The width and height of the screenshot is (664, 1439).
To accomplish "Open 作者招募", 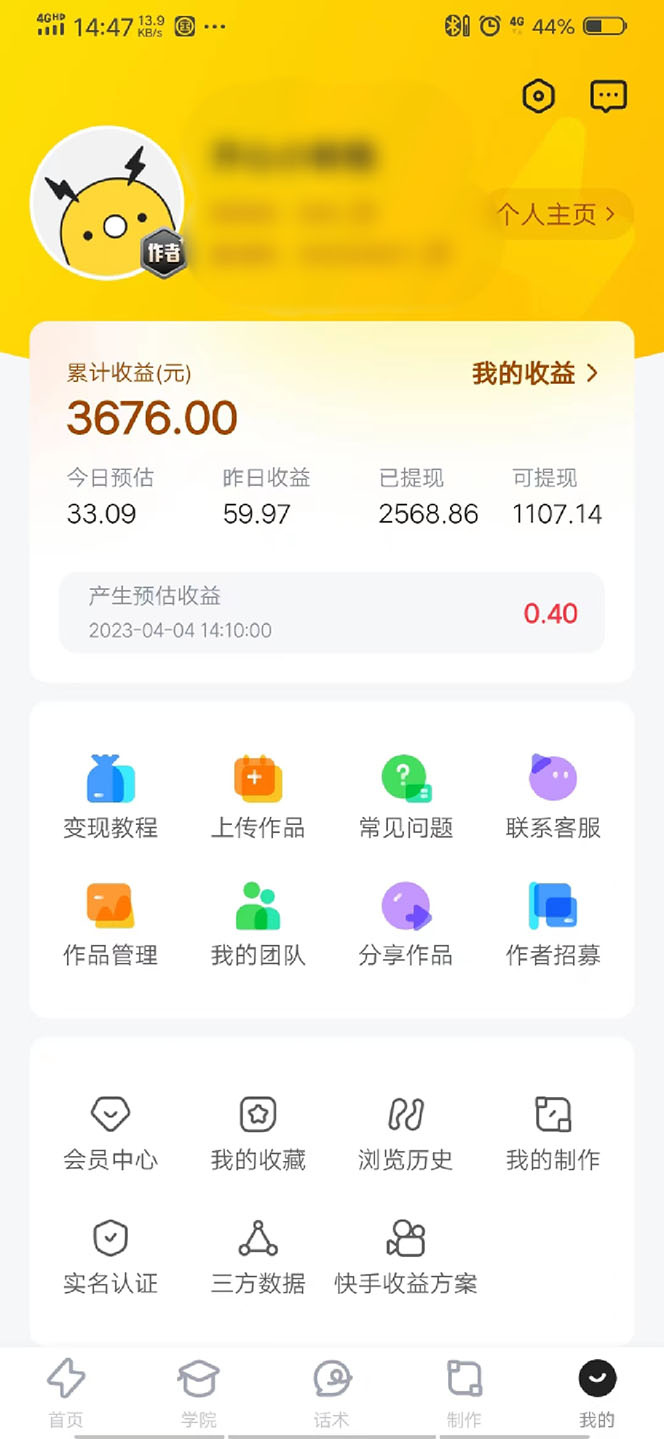I will tap(553, 924).
